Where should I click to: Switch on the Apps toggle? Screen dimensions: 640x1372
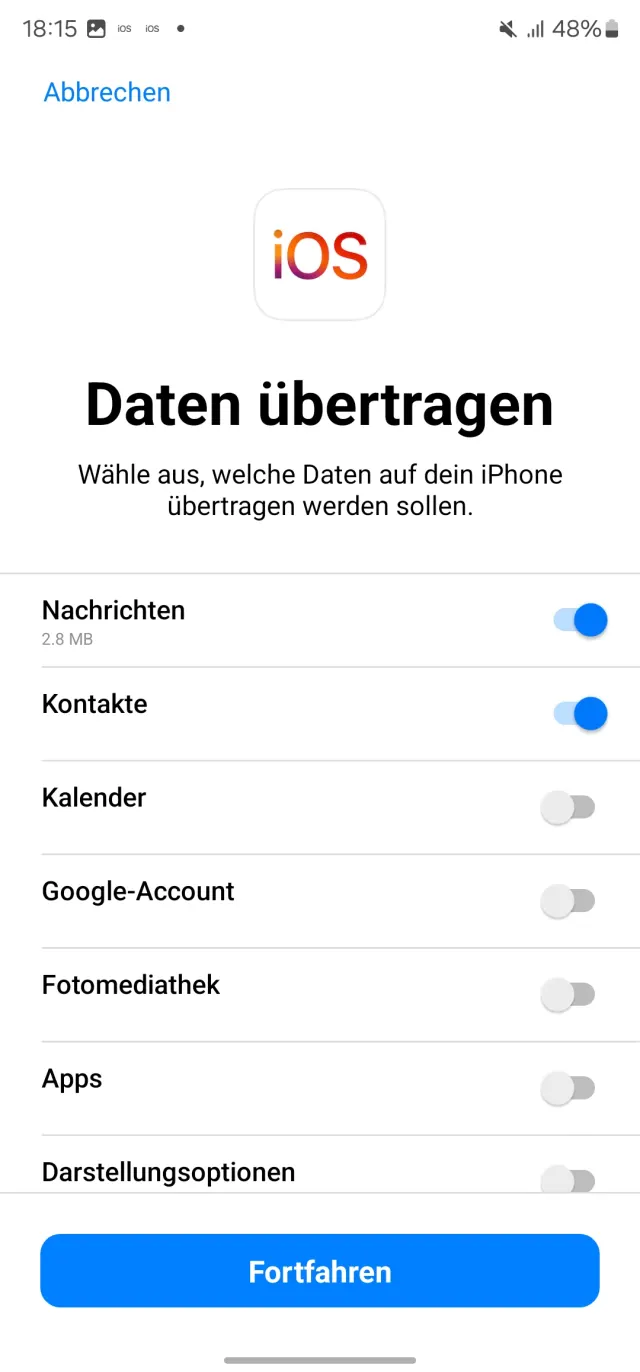[568, 1088]
